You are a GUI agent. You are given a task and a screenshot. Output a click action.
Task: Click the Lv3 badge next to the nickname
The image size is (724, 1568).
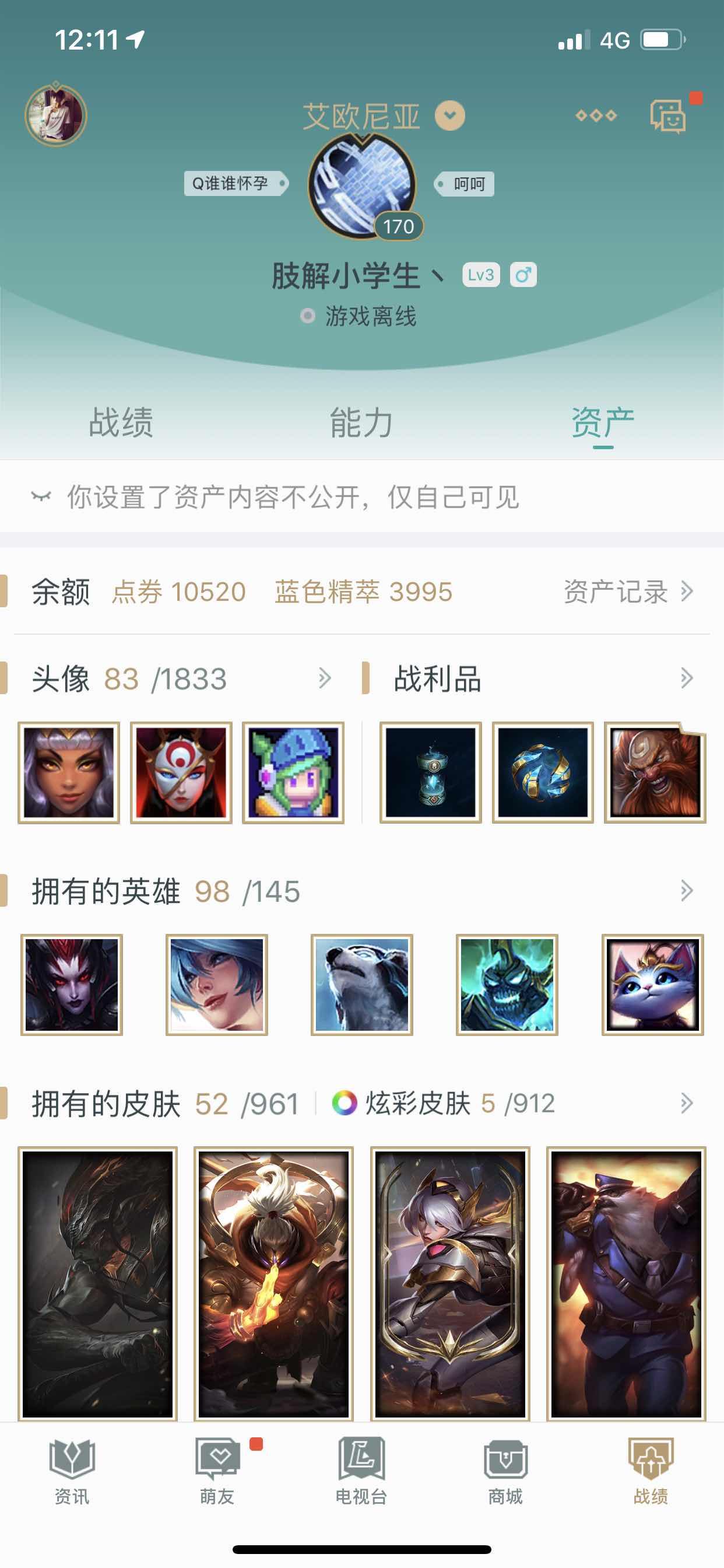pyautogui.click(x=480, y=275)
